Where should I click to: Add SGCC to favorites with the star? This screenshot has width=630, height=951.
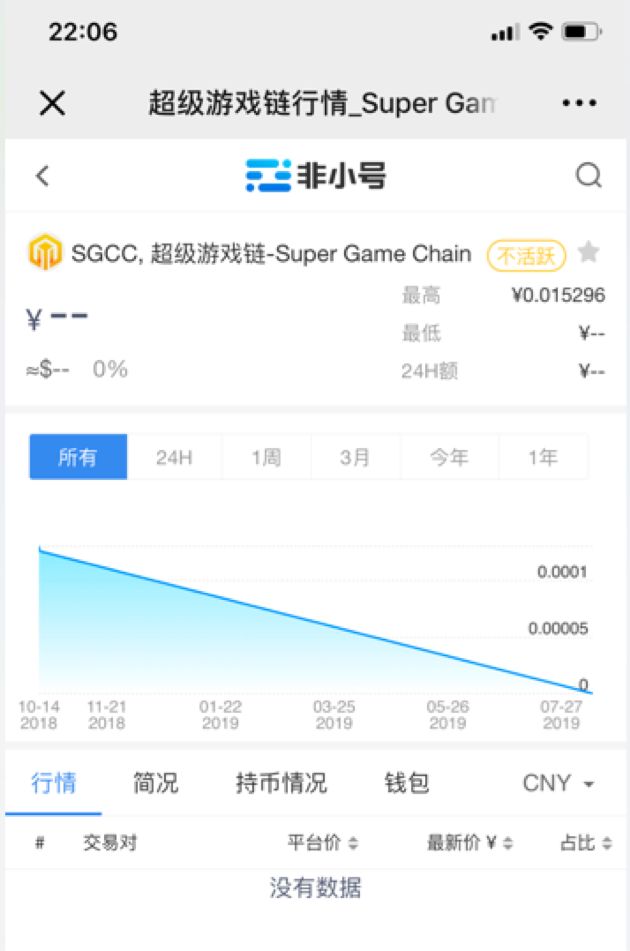point(589,252)
